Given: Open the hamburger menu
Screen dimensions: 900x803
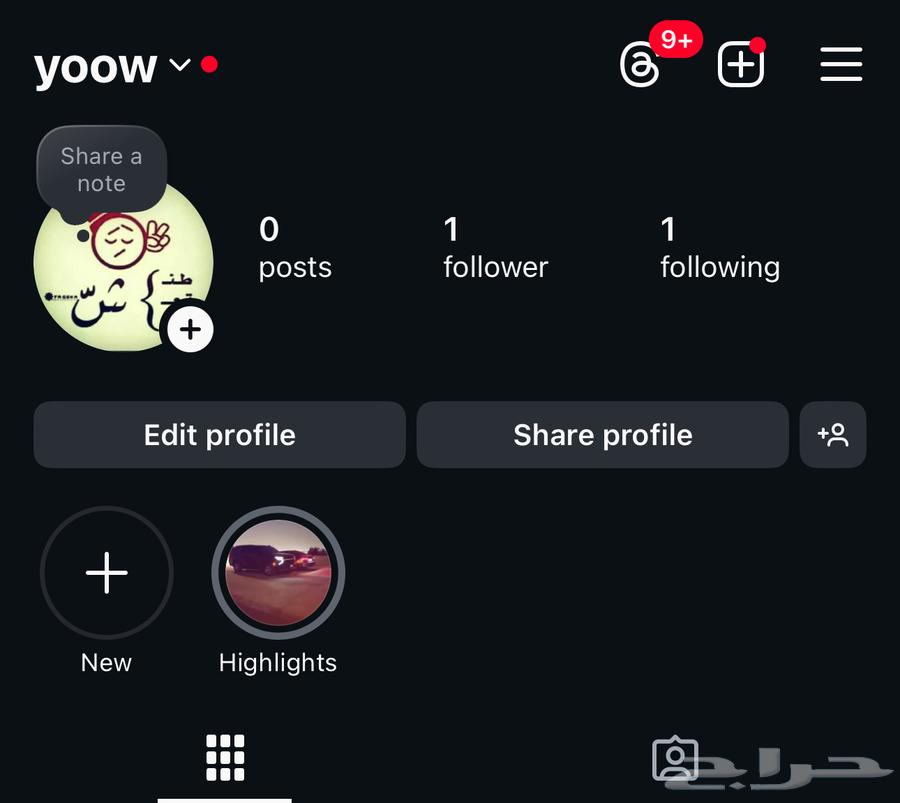Looking at the screenshot, I should [841, 65].
